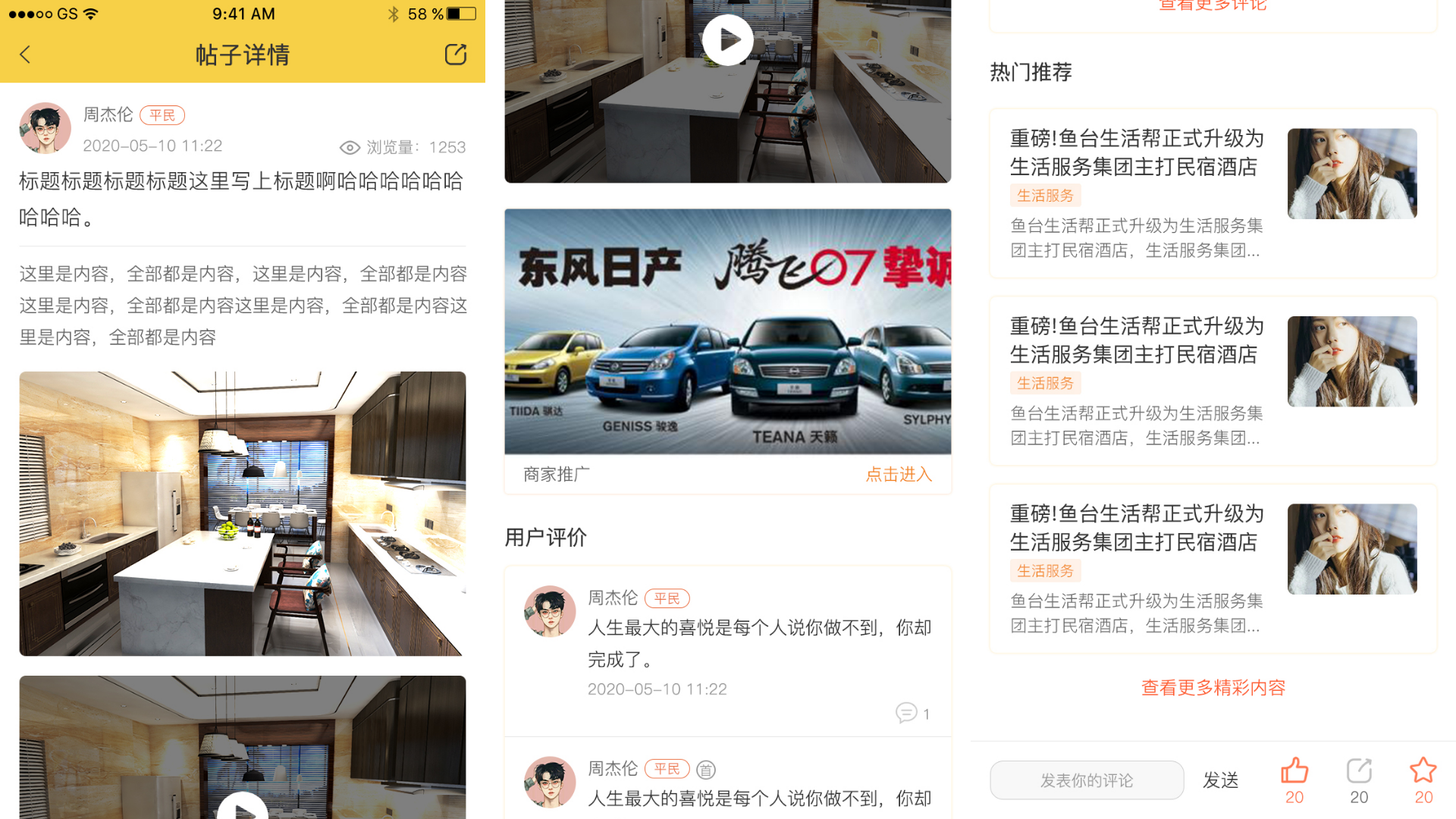Favorite the post with the star icon
This screenshot has height=819, width=1456.
point(1423,771)
